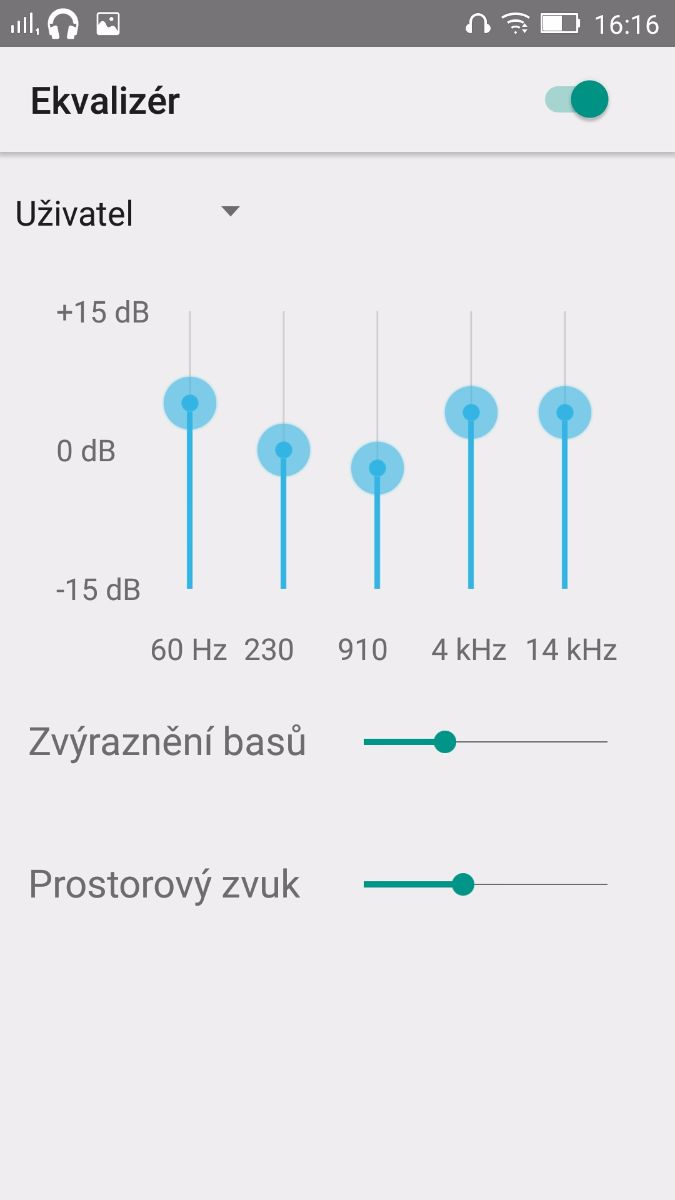Tap the 230 band slider
The width and height of the screenshot is (675, 1200).
point(284,450)
